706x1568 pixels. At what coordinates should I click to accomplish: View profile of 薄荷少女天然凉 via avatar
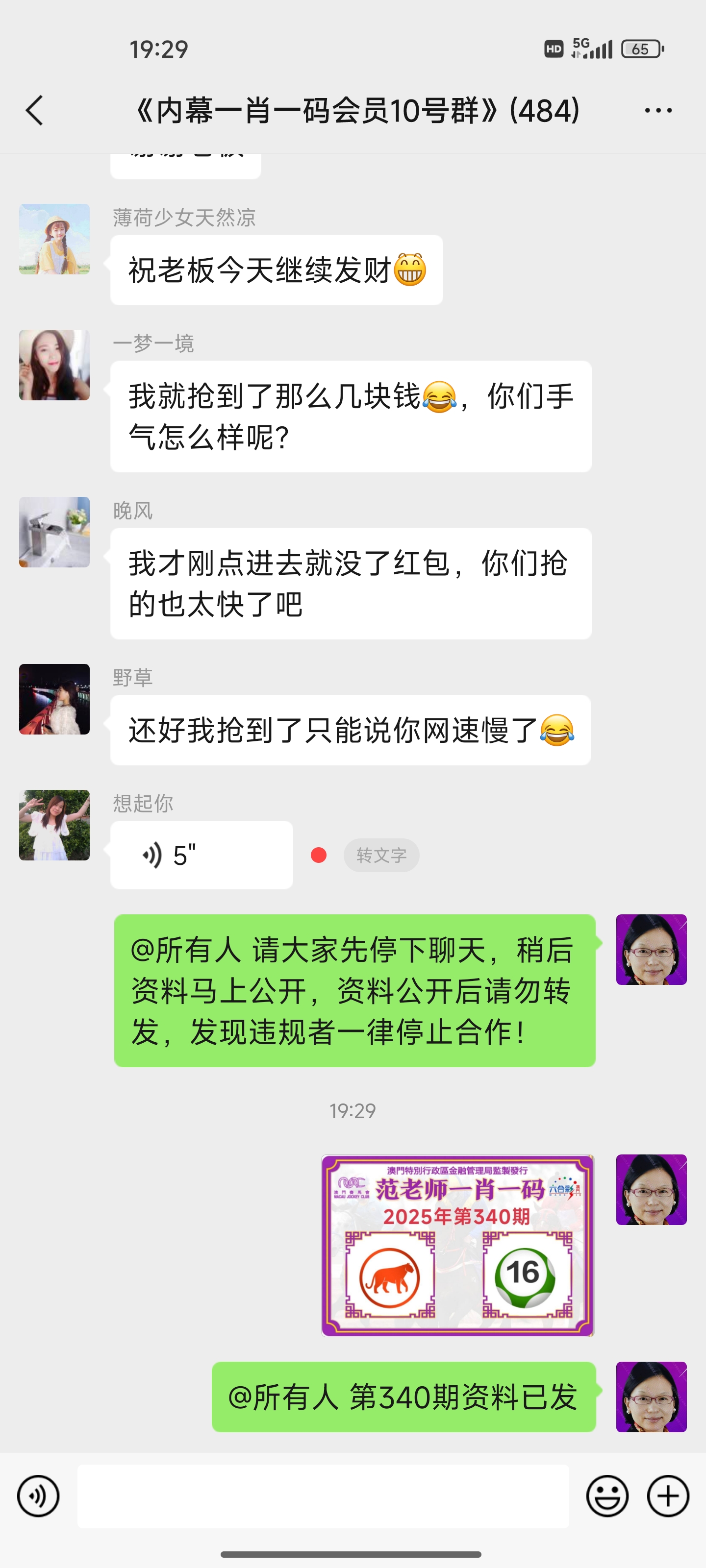(x=54, y=239)
